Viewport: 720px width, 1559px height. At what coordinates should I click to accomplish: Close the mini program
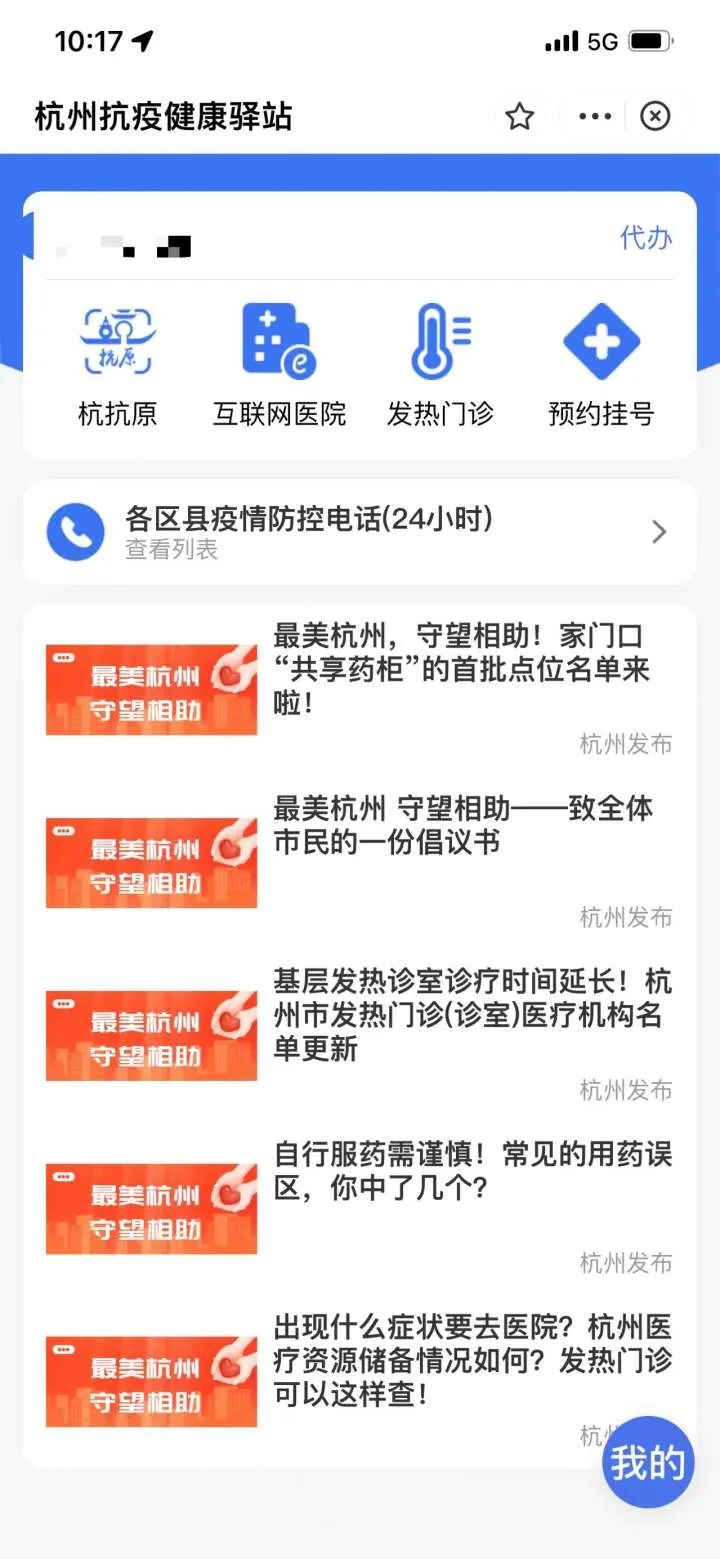pyautogui.click(x=655, y=117)
